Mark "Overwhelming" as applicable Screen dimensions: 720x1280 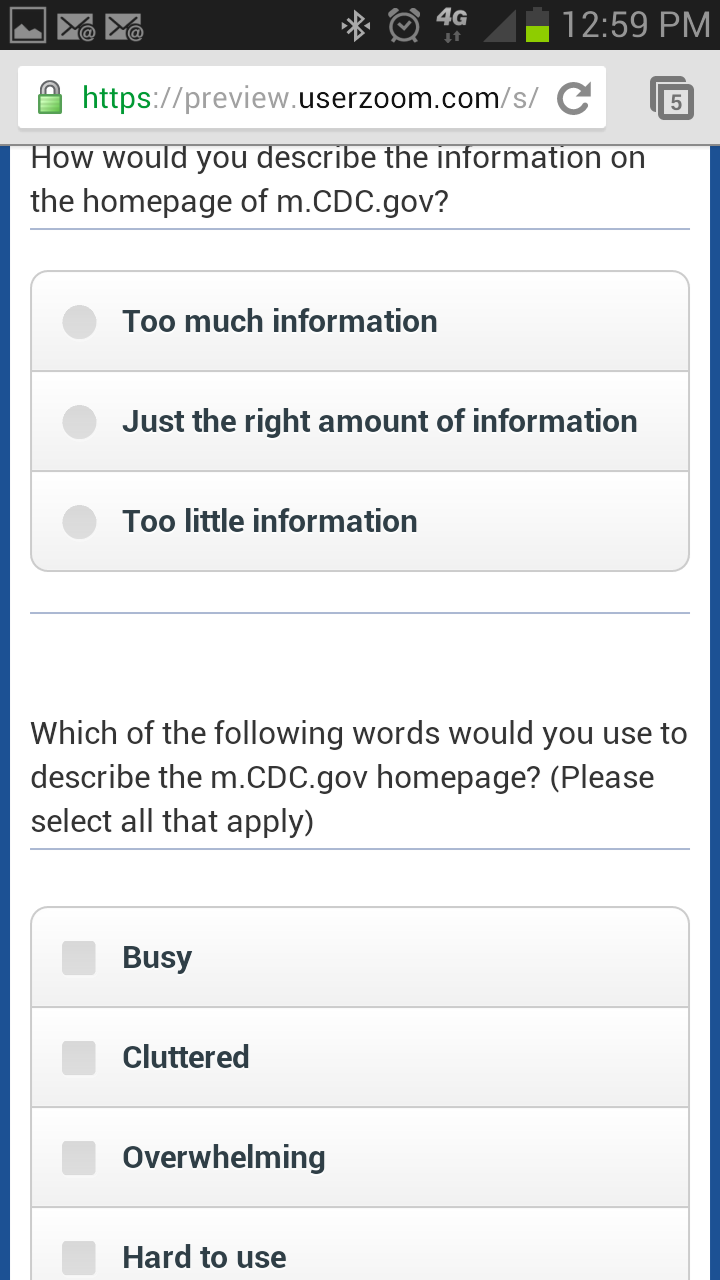coord(79,1158)
